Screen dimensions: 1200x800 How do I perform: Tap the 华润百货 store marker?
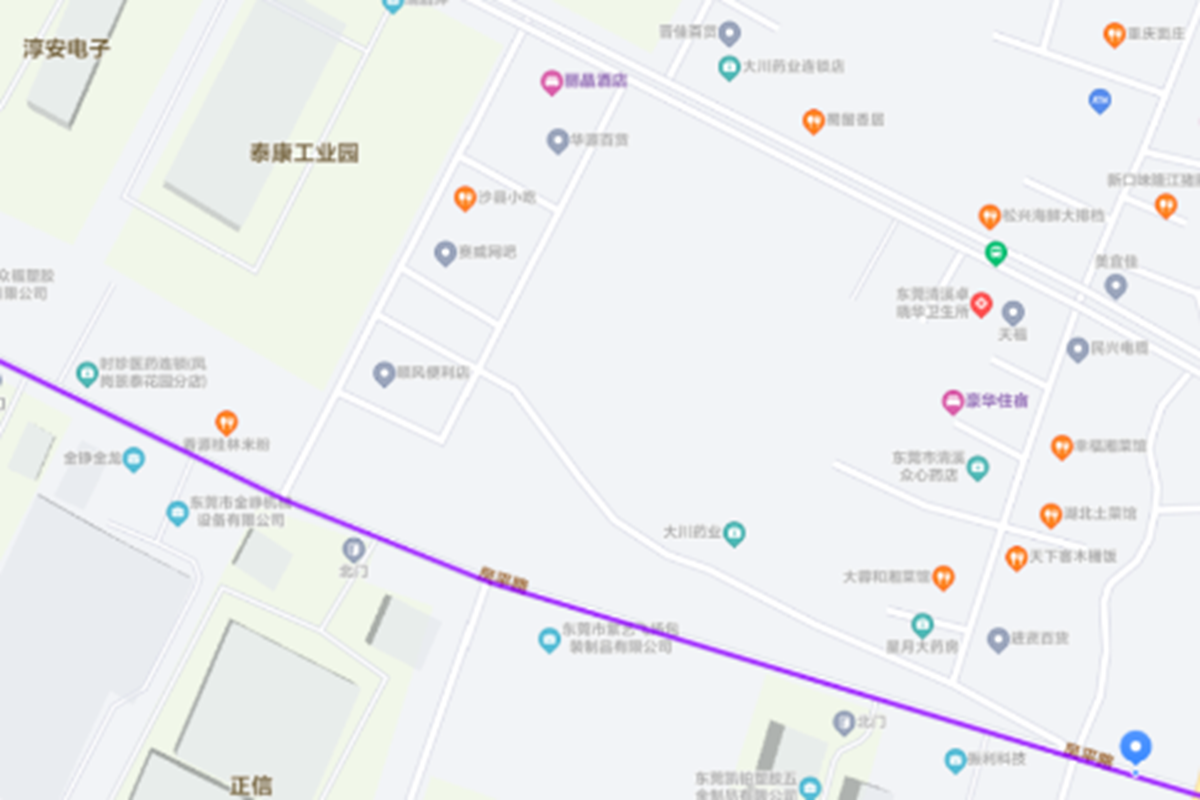tap(557, 141)
